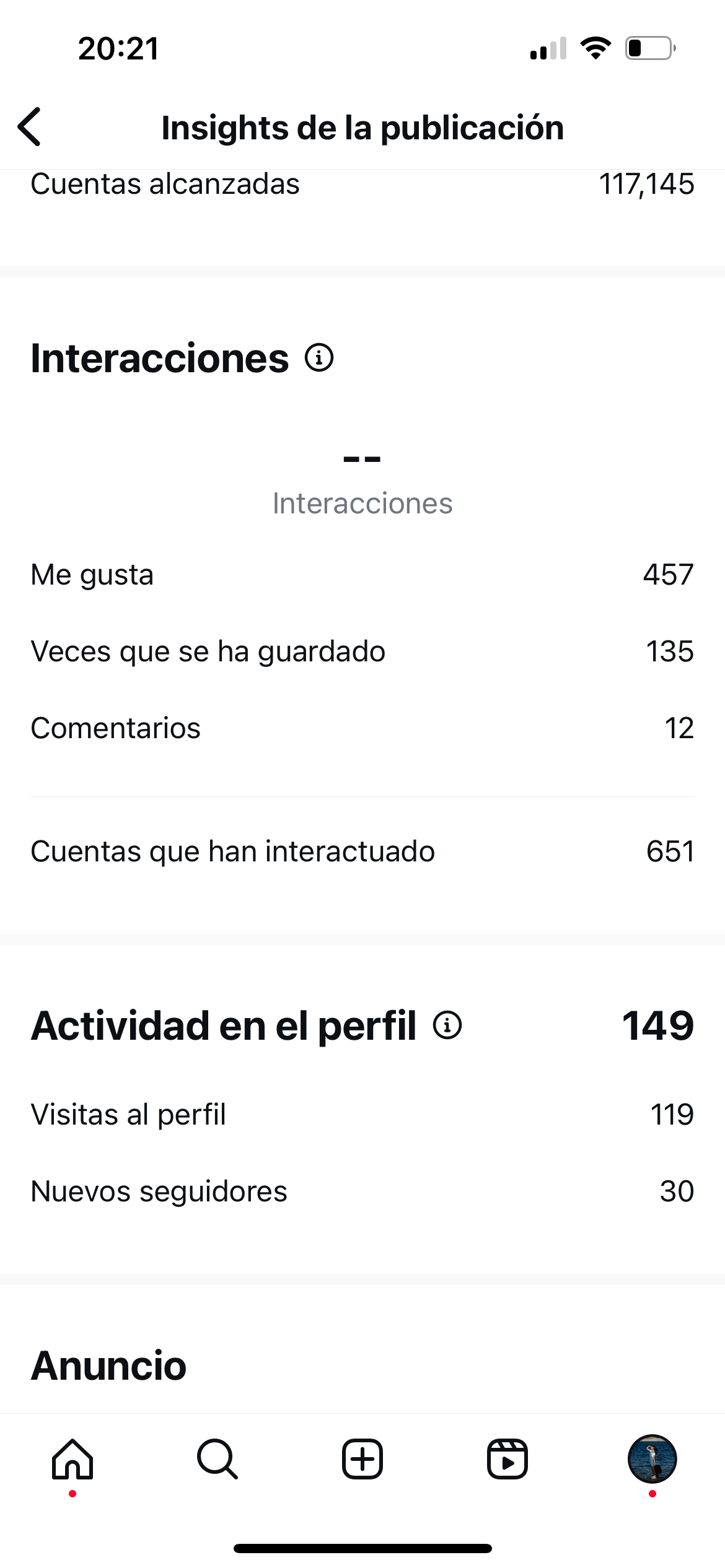Viewport: 725px width, 1568px height.
Task: Open the info icon beside Actividad en el perfil
Action: [447, 1025]
